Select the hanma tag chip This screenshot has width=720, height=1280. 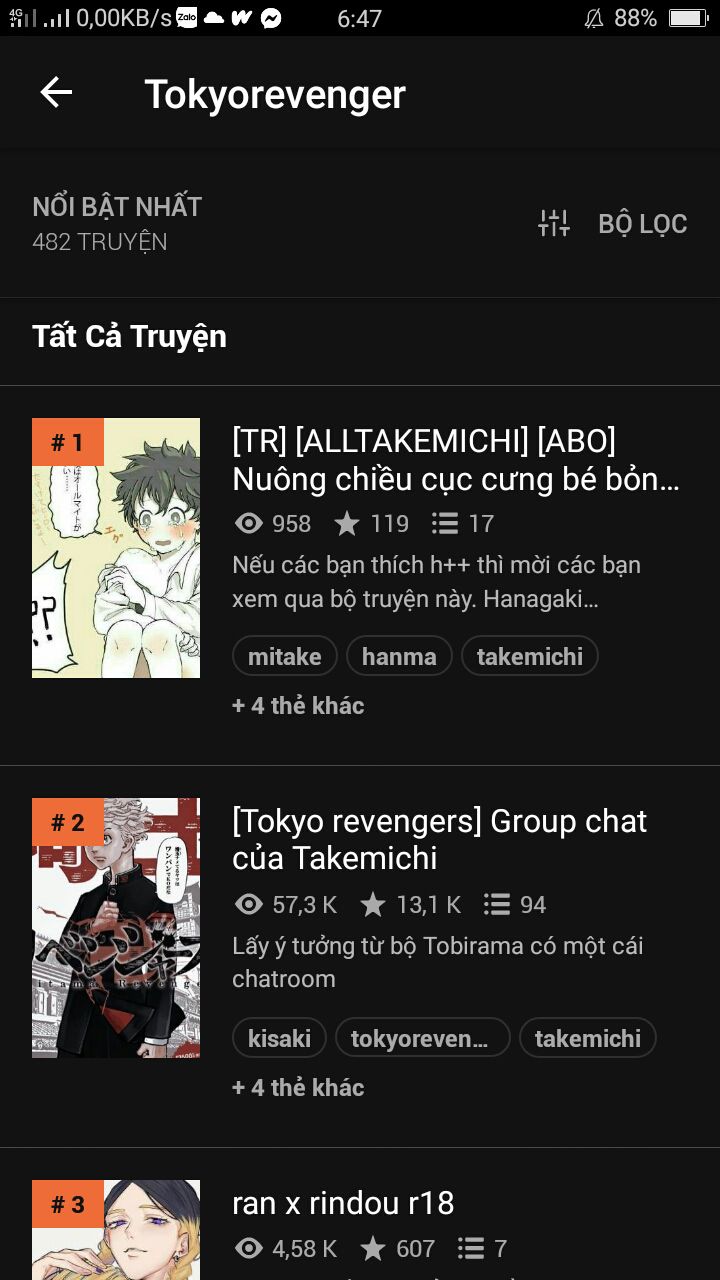pyautogui.click(x=399, y=657)
